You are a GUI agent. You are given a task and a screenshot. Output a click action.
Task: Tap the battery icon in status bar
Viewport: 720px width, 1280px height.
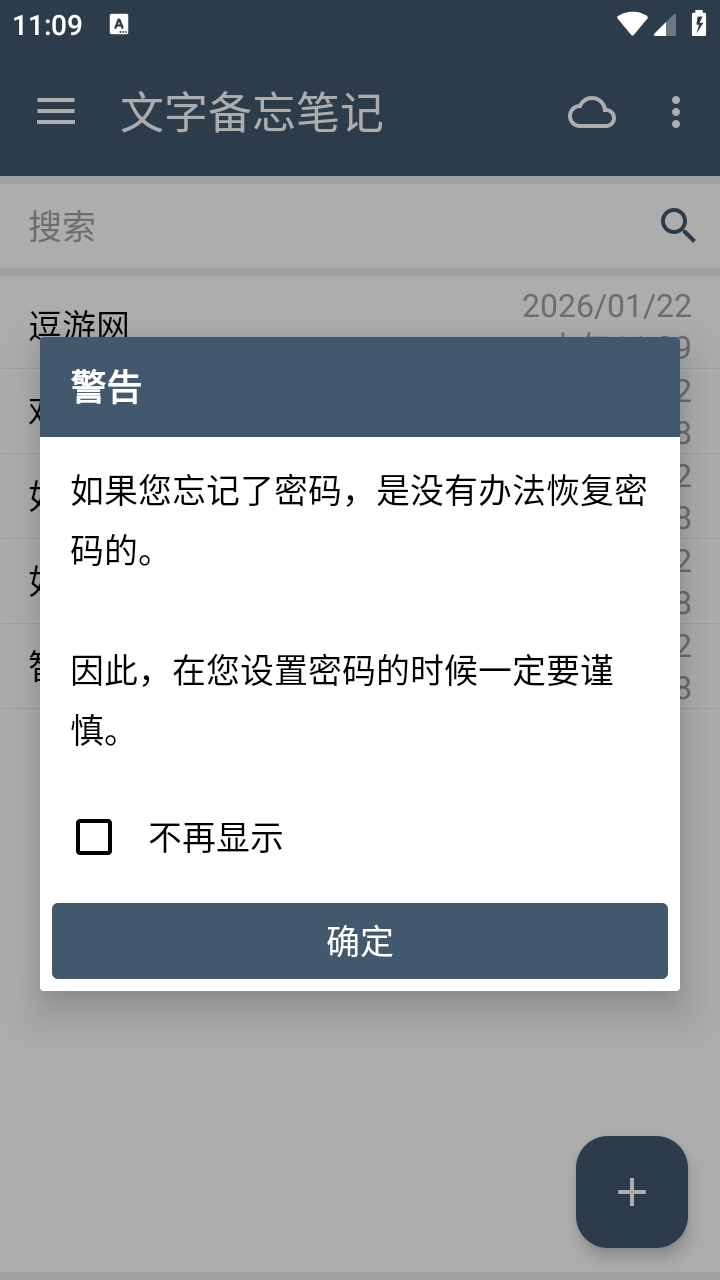coord(699,25)
